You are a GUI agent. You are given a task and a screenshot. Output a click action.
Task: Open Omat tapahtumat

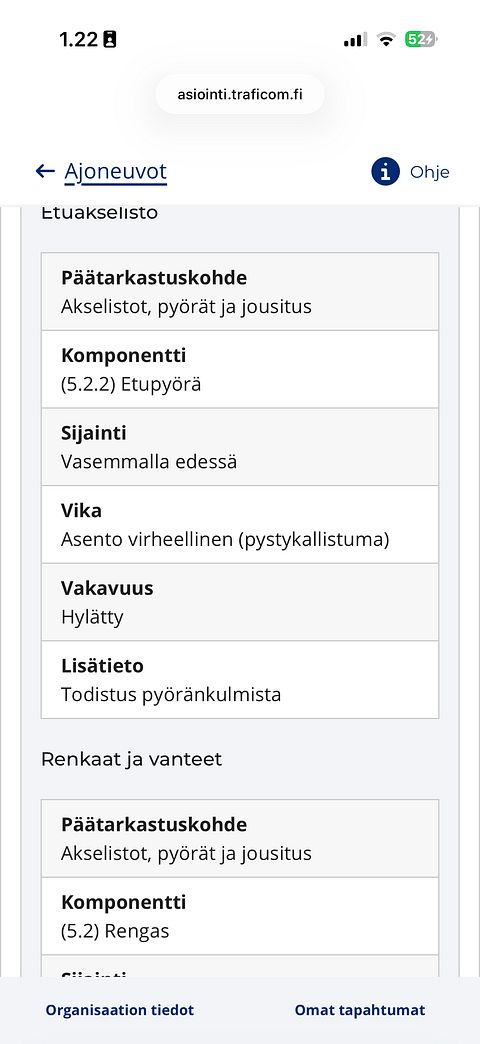point(360,1010)
